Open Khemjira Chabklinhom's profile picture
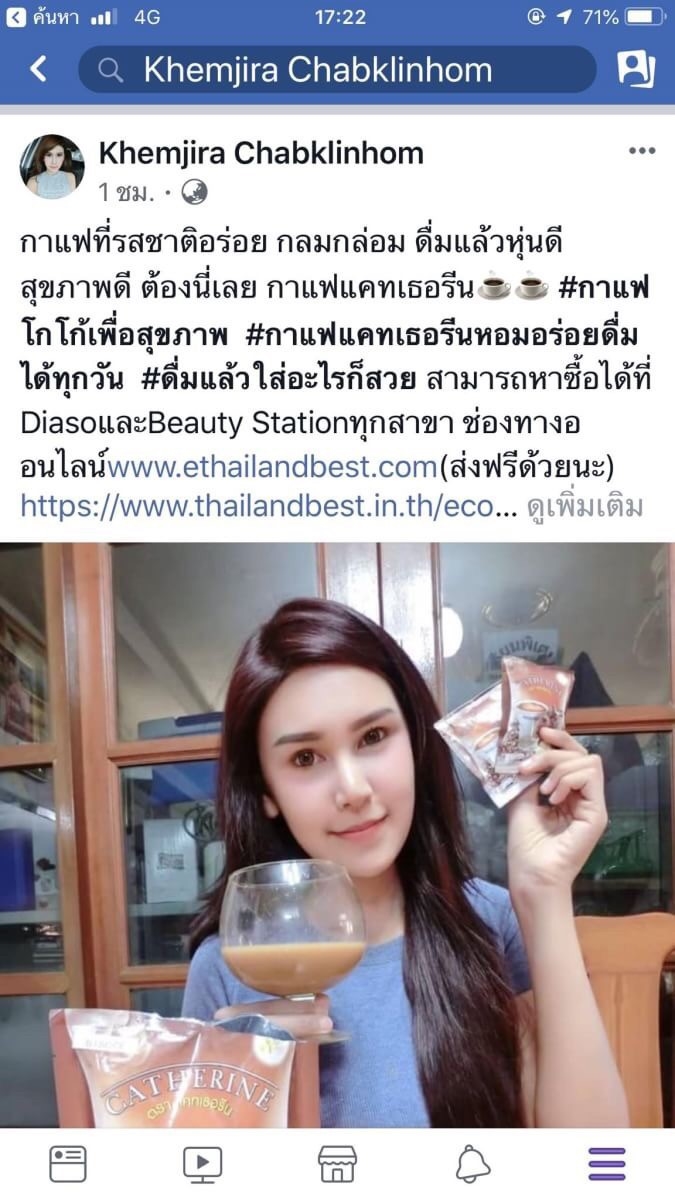 click(52, 167)
